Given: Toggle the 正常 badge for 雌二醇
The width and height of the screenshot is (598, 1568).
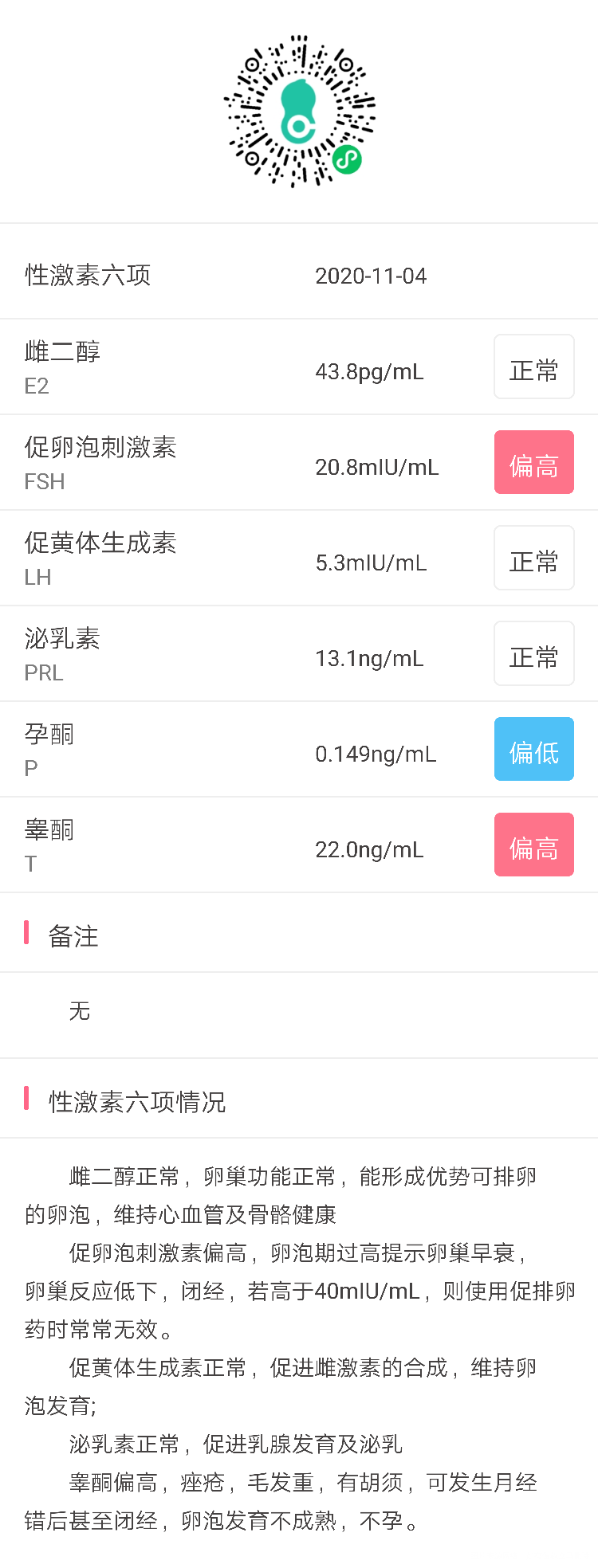Looking at the screenshot, I should pyautogui.click(x=534, y=367).
